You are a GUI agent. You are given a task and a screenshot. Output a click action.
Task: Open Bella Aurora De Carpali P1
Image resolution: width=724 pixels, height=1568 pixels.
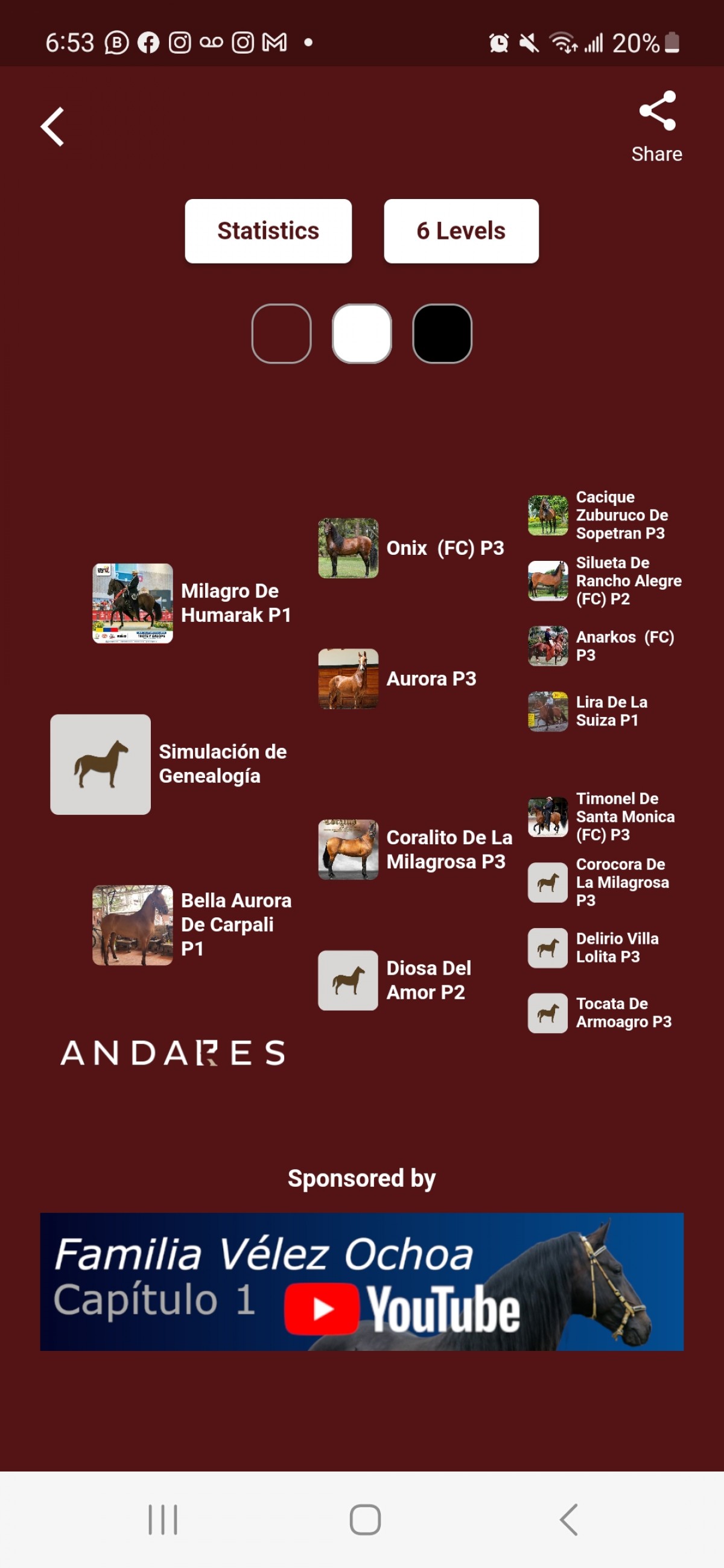point(192,925)
